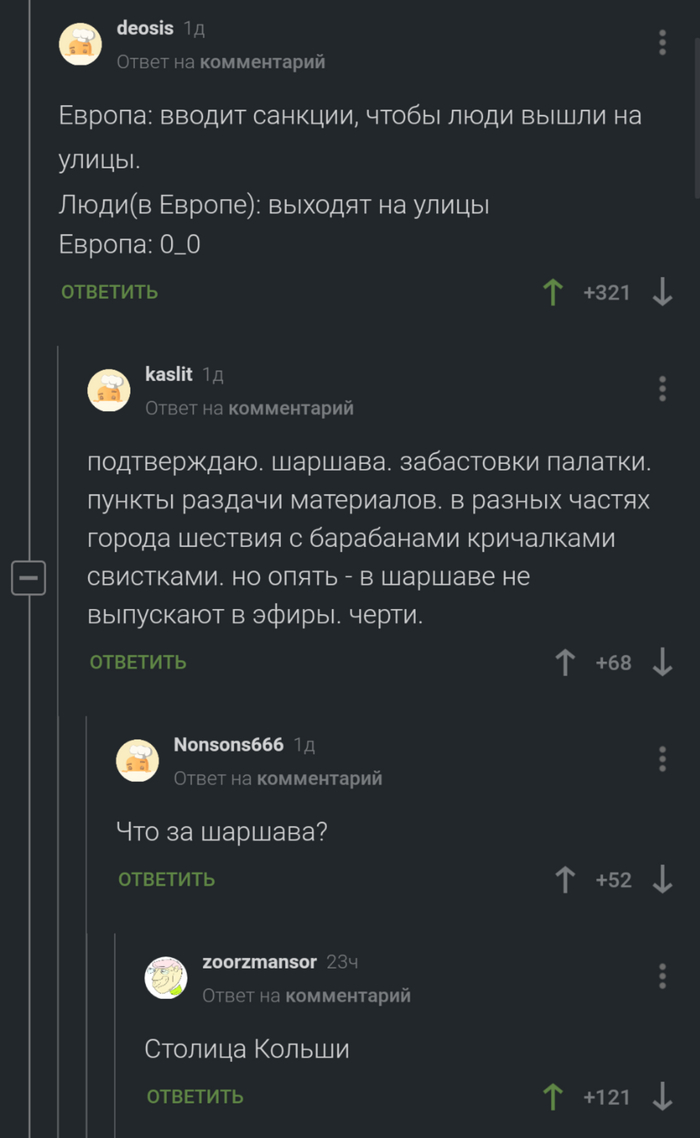Open overflow menu on zoorzmansor's comment
The image size is (700, 1138).
pyautogui.click(x=662, y=975)
